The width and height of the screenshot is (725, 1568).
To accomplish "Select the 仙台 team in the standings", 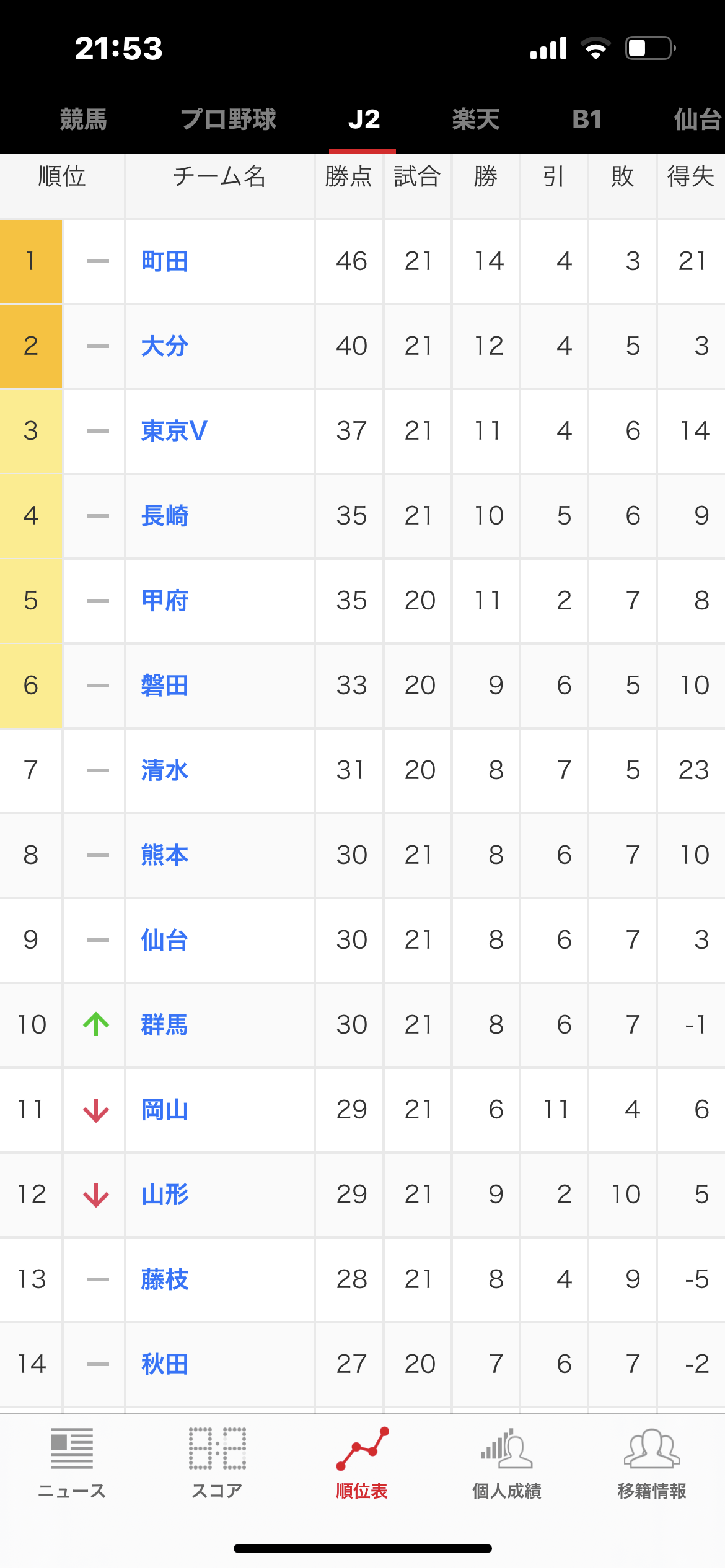I will pos(165,940).
